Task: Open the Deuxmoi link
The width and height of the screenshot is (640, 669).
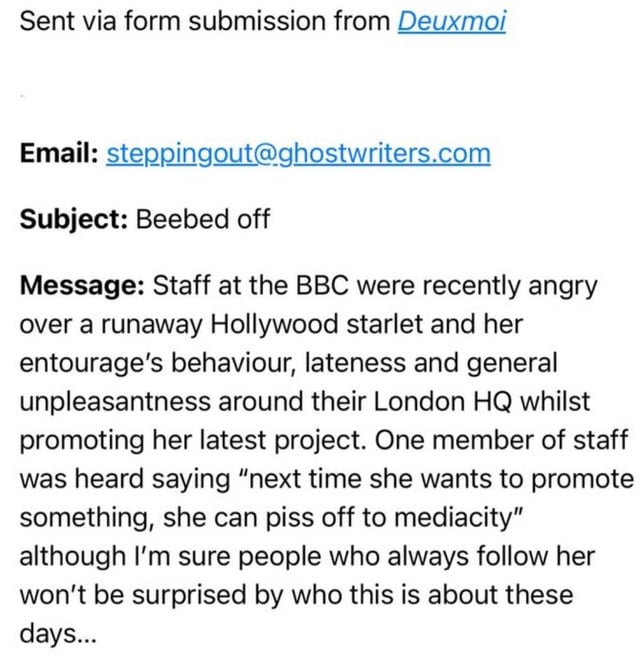Action: coord(451,21)
